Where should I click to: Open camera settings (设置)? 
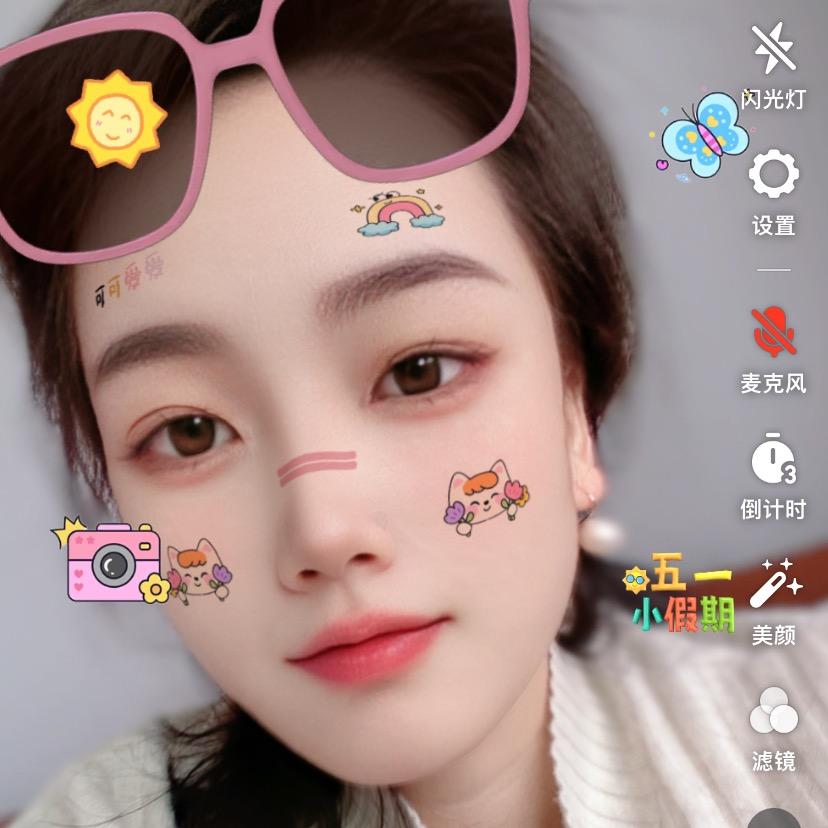pyautogui.click(x=773, y=176)
